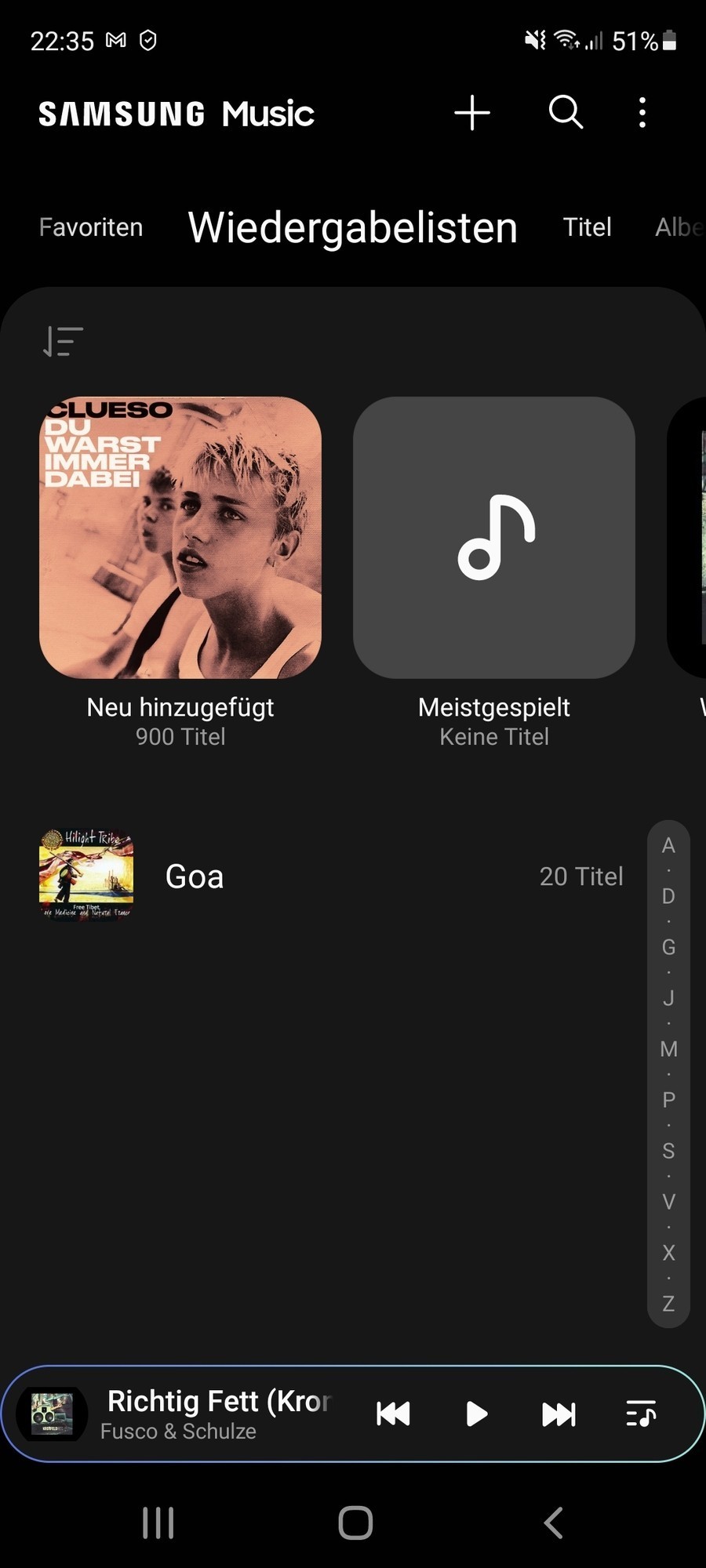The height and width of the screenshot is (1568, 706).
Task: Open the Goa playlist
Action: click(195, 877)
